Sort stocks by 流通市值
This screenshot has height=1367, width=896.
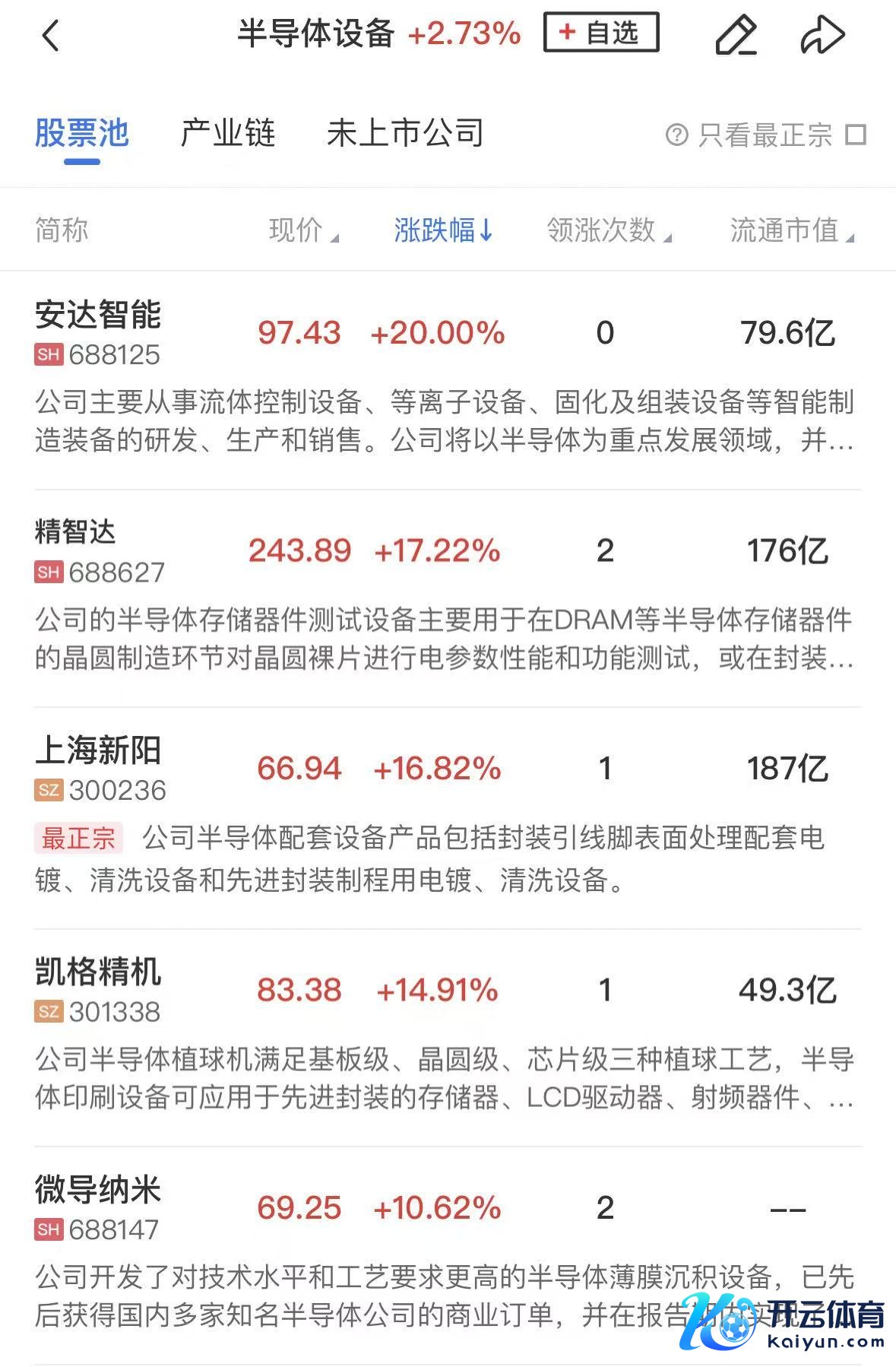[x=790, y=230]
